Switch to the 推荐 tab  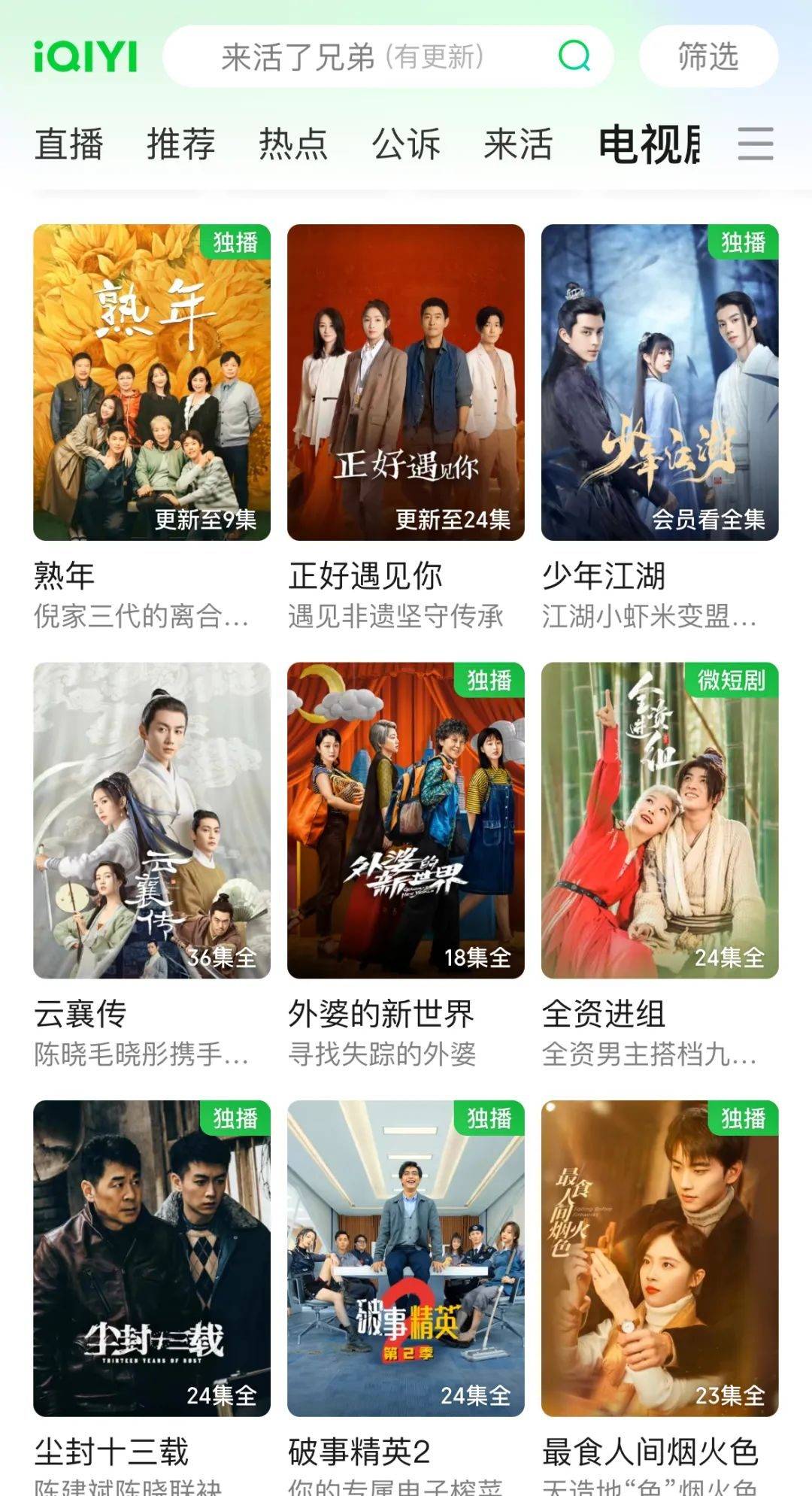point(181,144)
